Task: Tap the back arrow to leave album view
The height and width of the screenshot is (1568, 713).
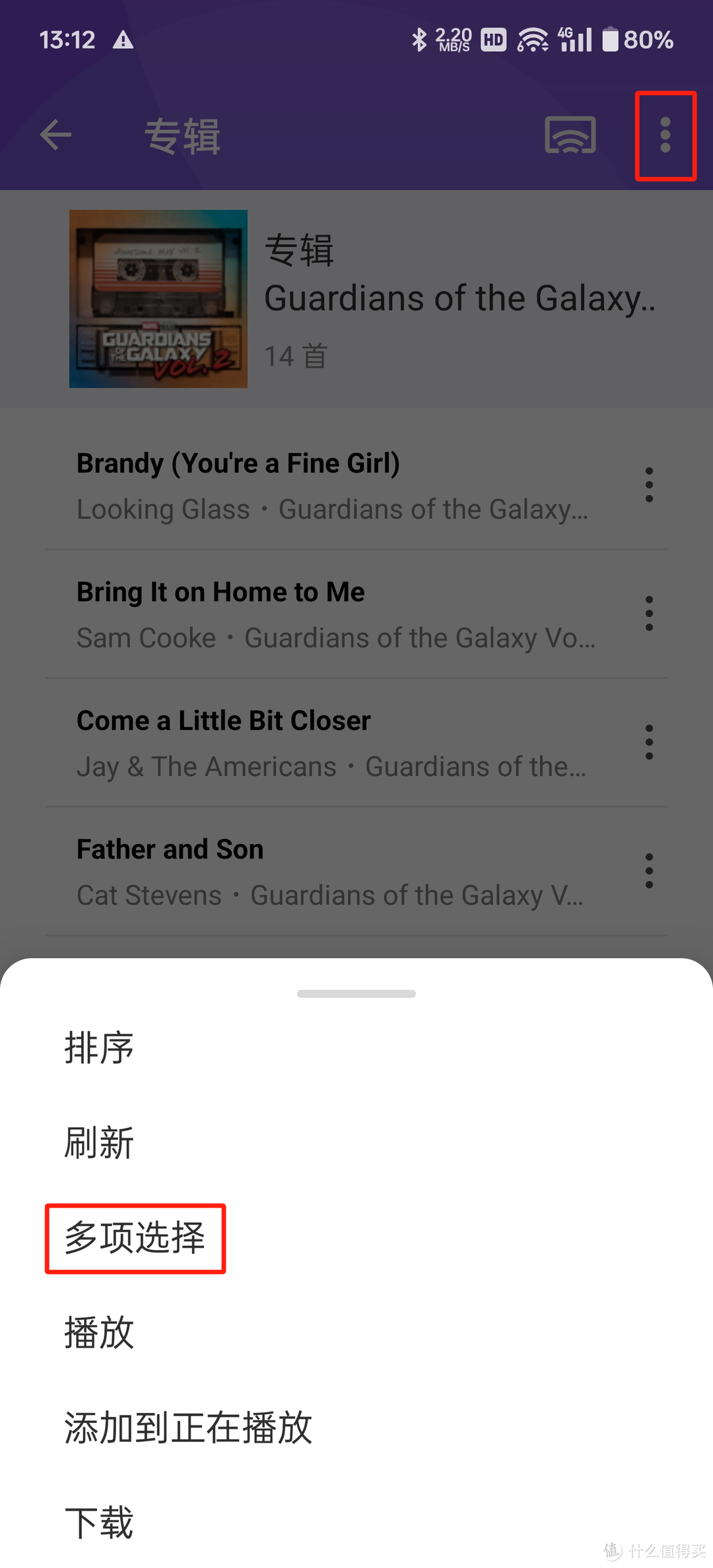Action: pos(55,135)
